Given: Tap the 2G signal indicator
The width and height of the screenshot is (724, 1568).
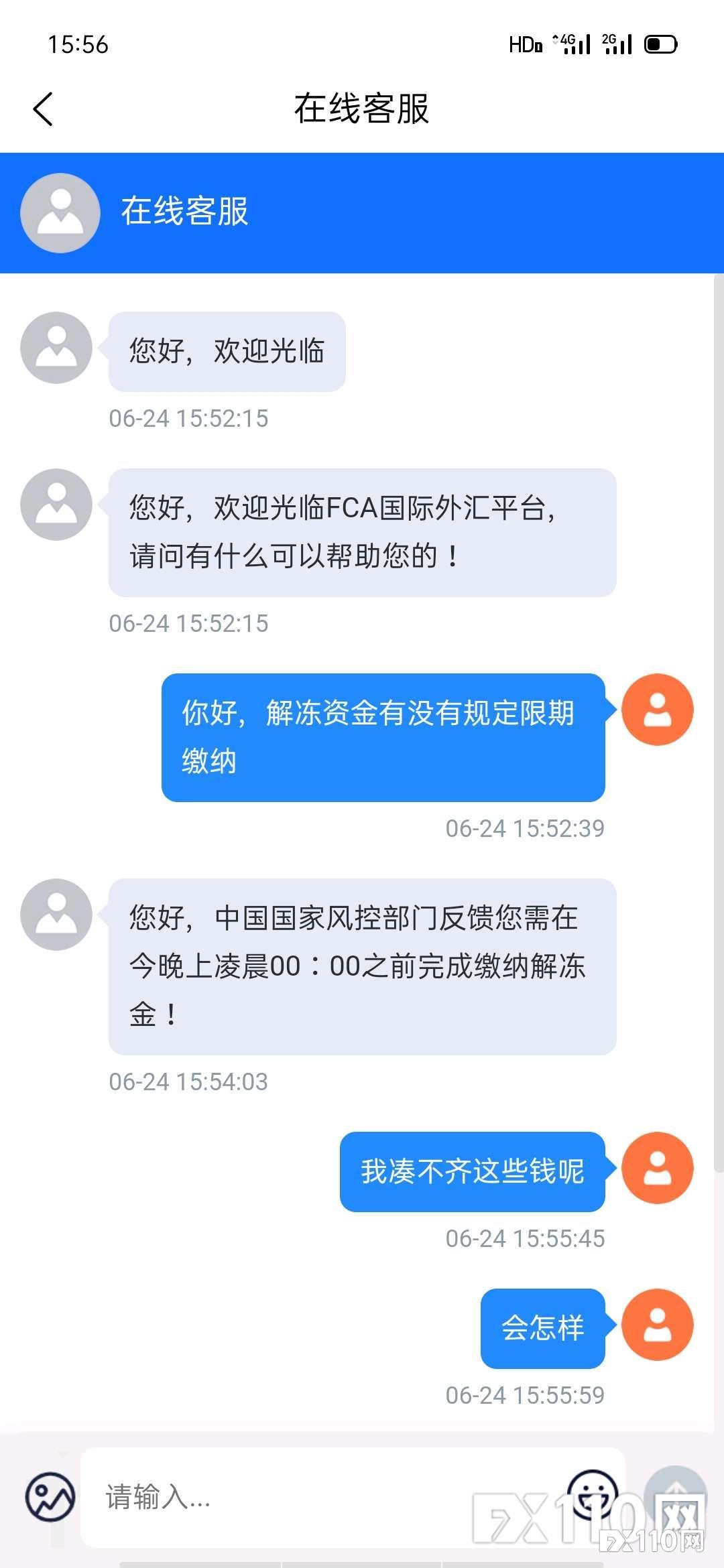Looking at the screenshot, I should pyautogui.click(x=617, y=44).
